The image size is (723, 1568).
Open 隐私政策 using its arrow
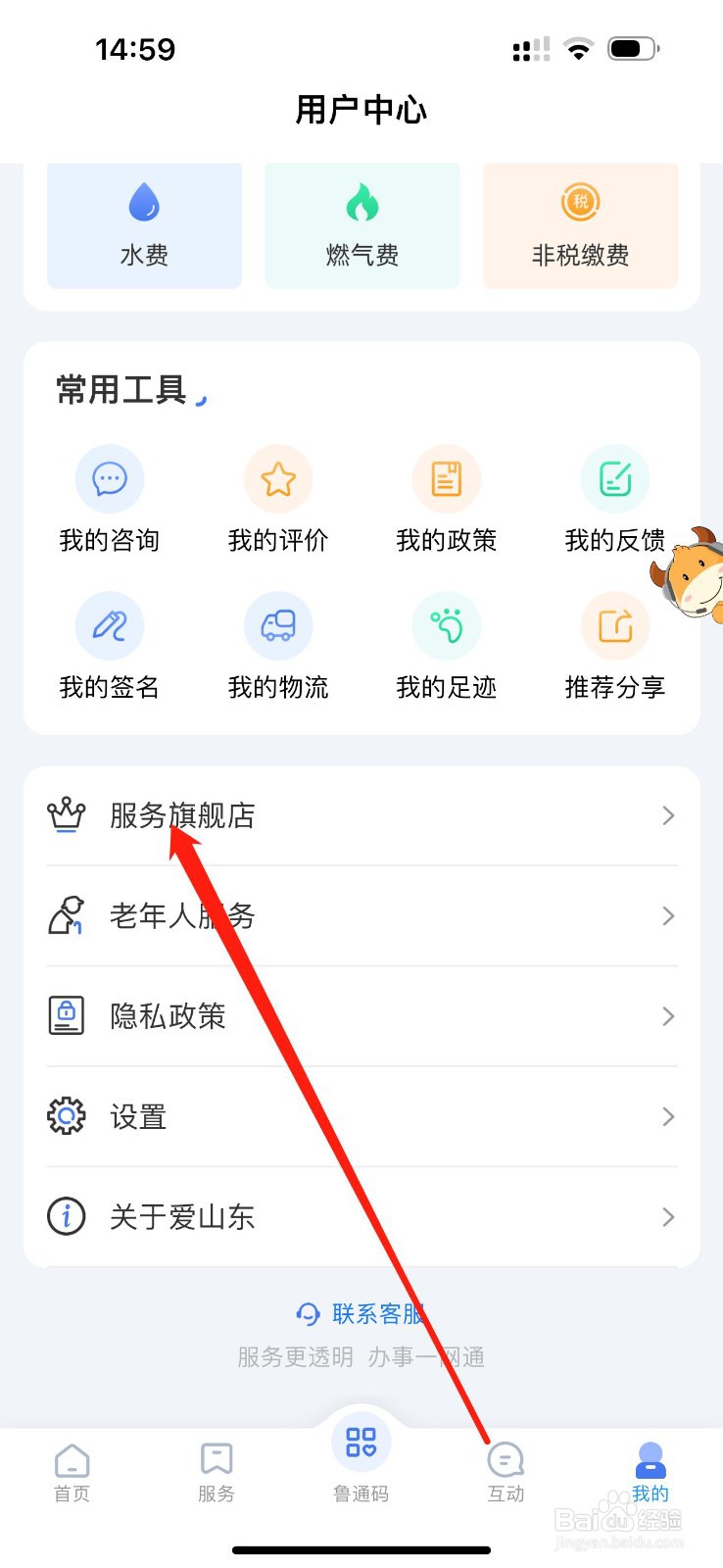667,1016
